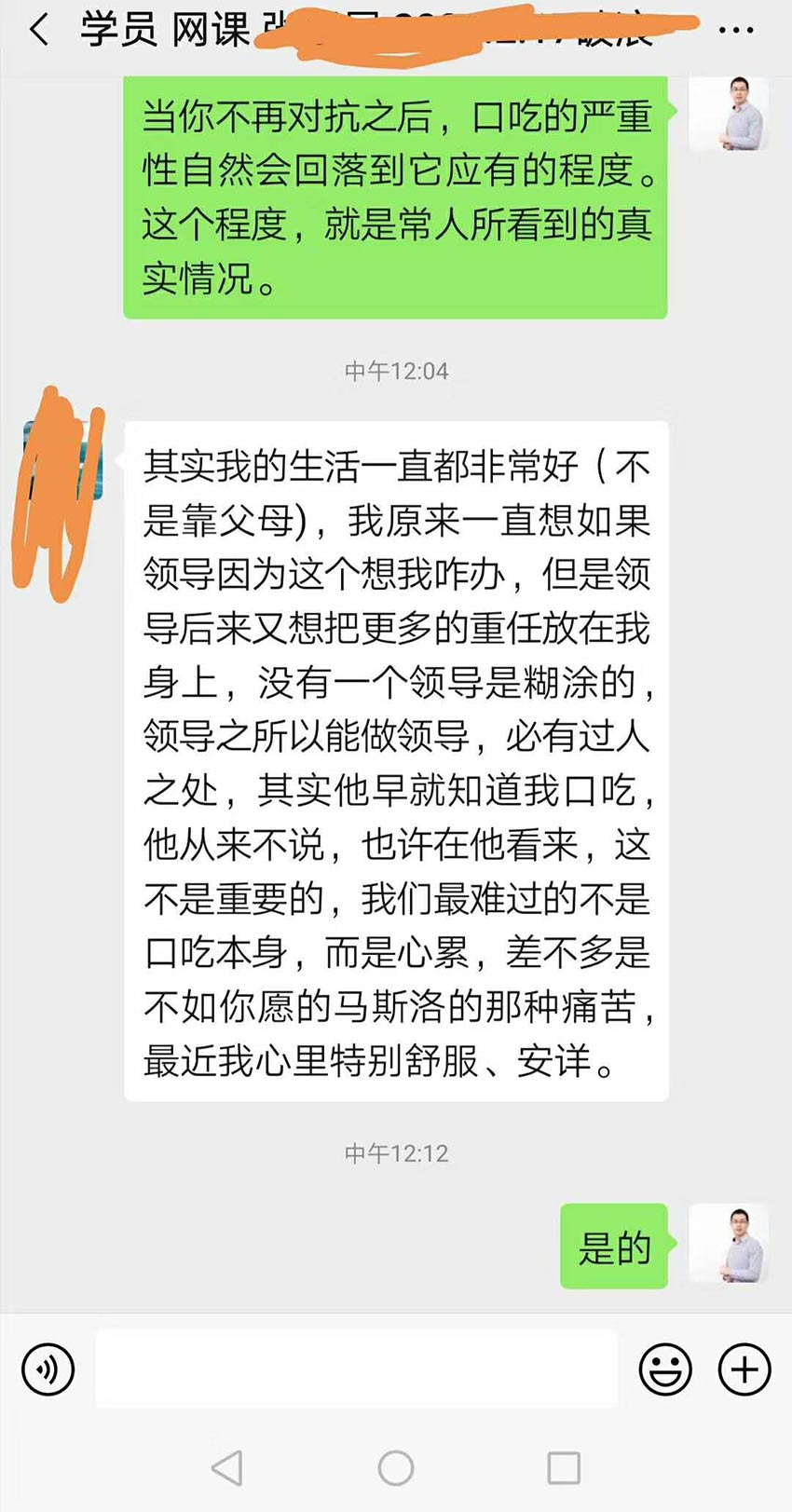Viewport: 792px width, 1512px height.
Task: Open sender's avatar beside the 是的 message
Action: [729, 1245]
